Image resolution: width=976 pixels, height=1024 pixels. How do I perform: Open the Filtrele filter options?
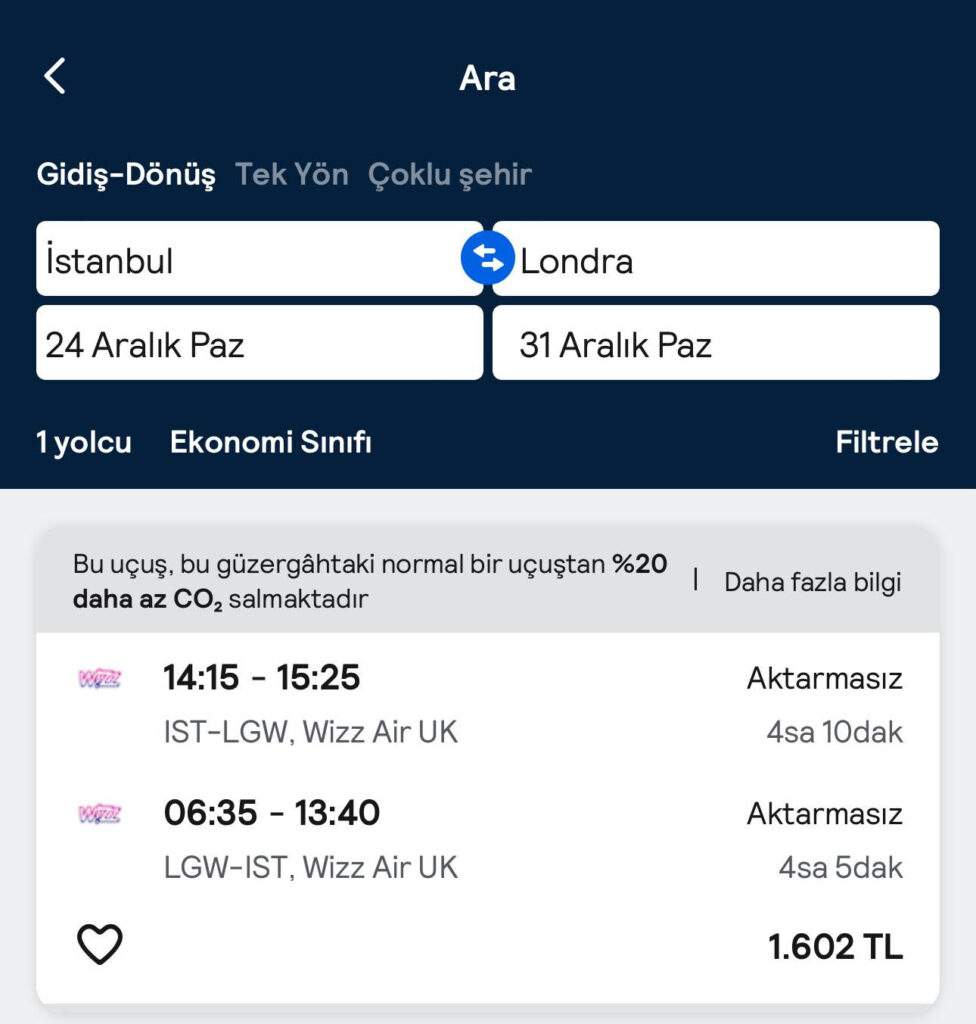coord(886,442)
